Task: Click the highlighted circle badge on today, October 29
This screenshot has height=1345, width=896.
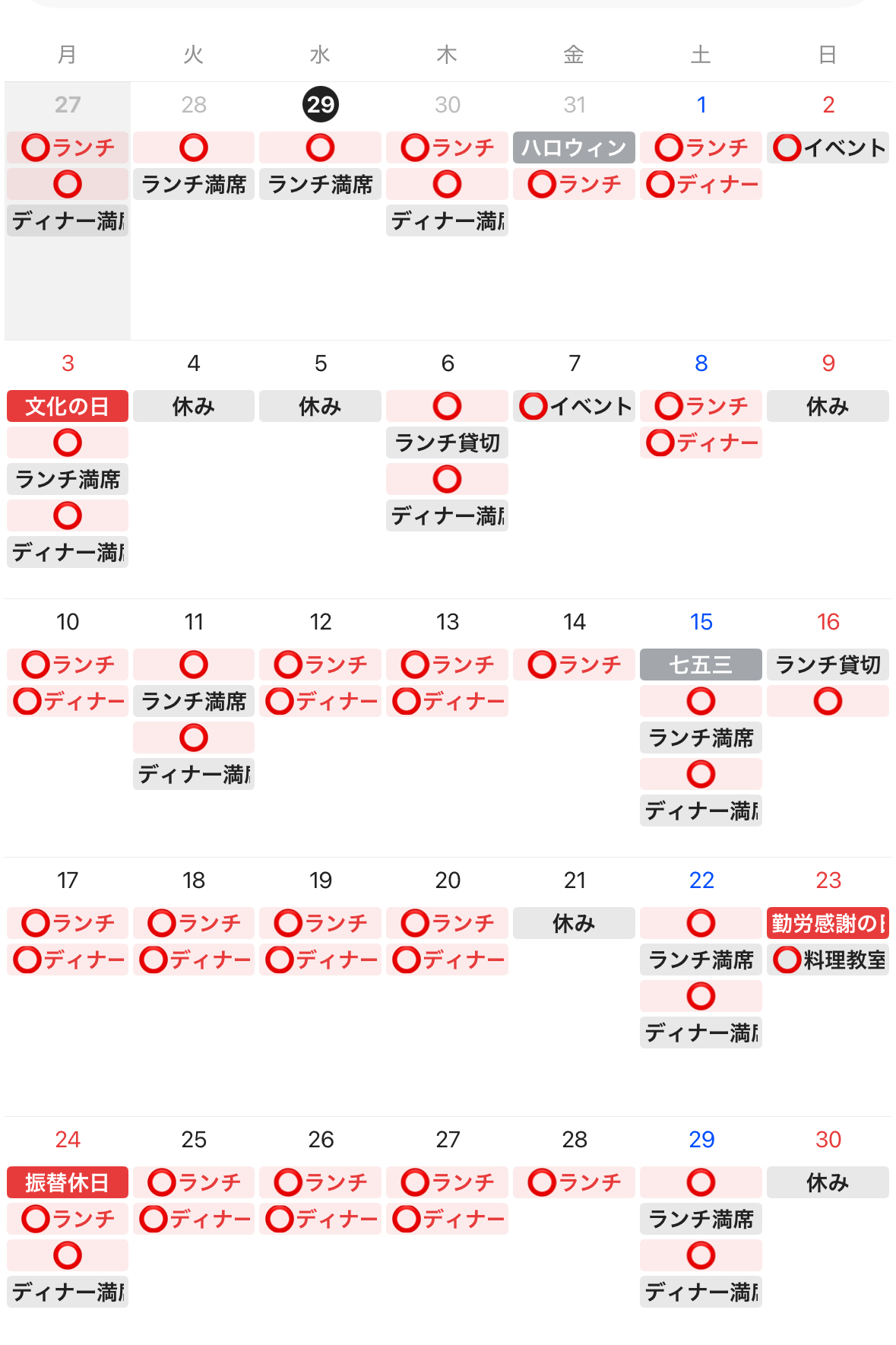Action: pos(320,105)
